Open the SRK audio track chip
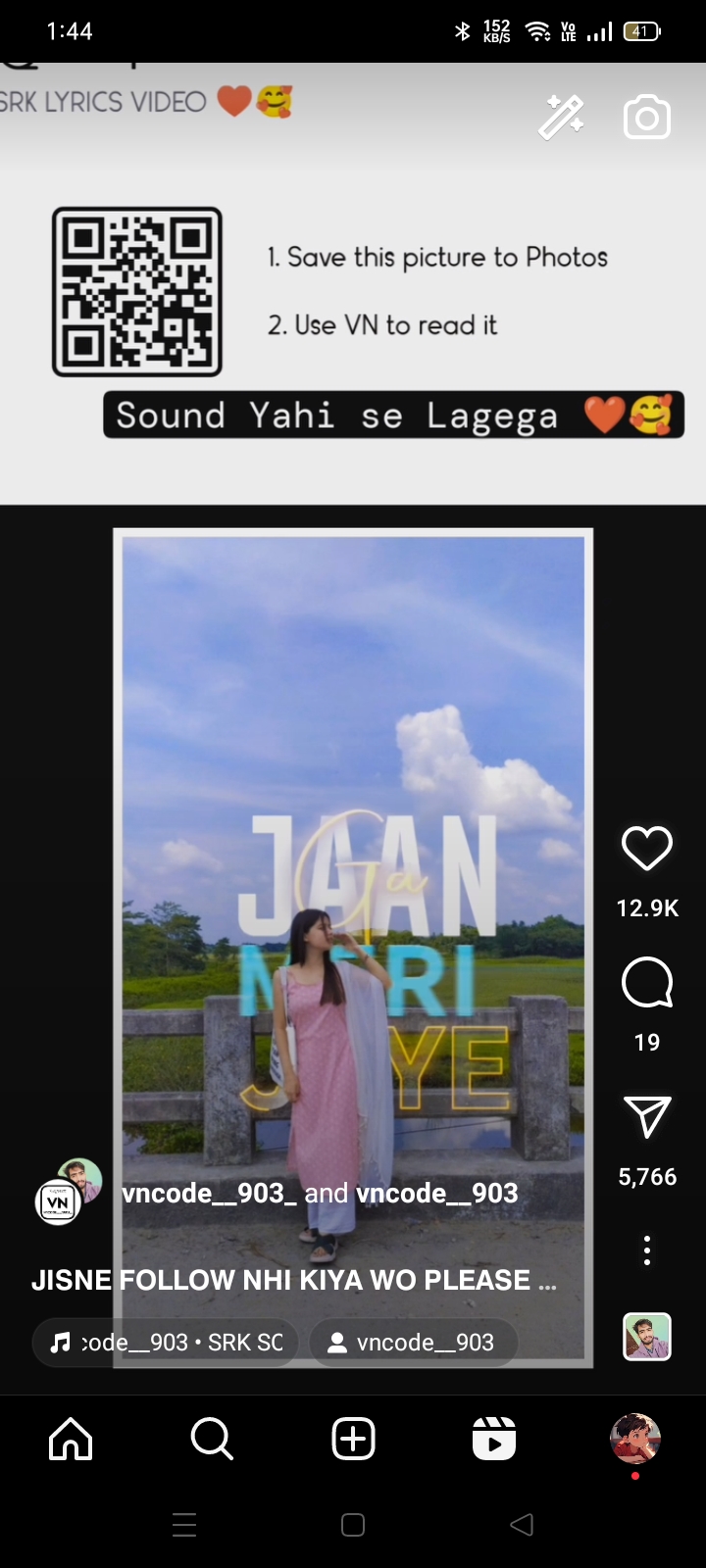706x1568 pixels. click(x=167, y=1343)
